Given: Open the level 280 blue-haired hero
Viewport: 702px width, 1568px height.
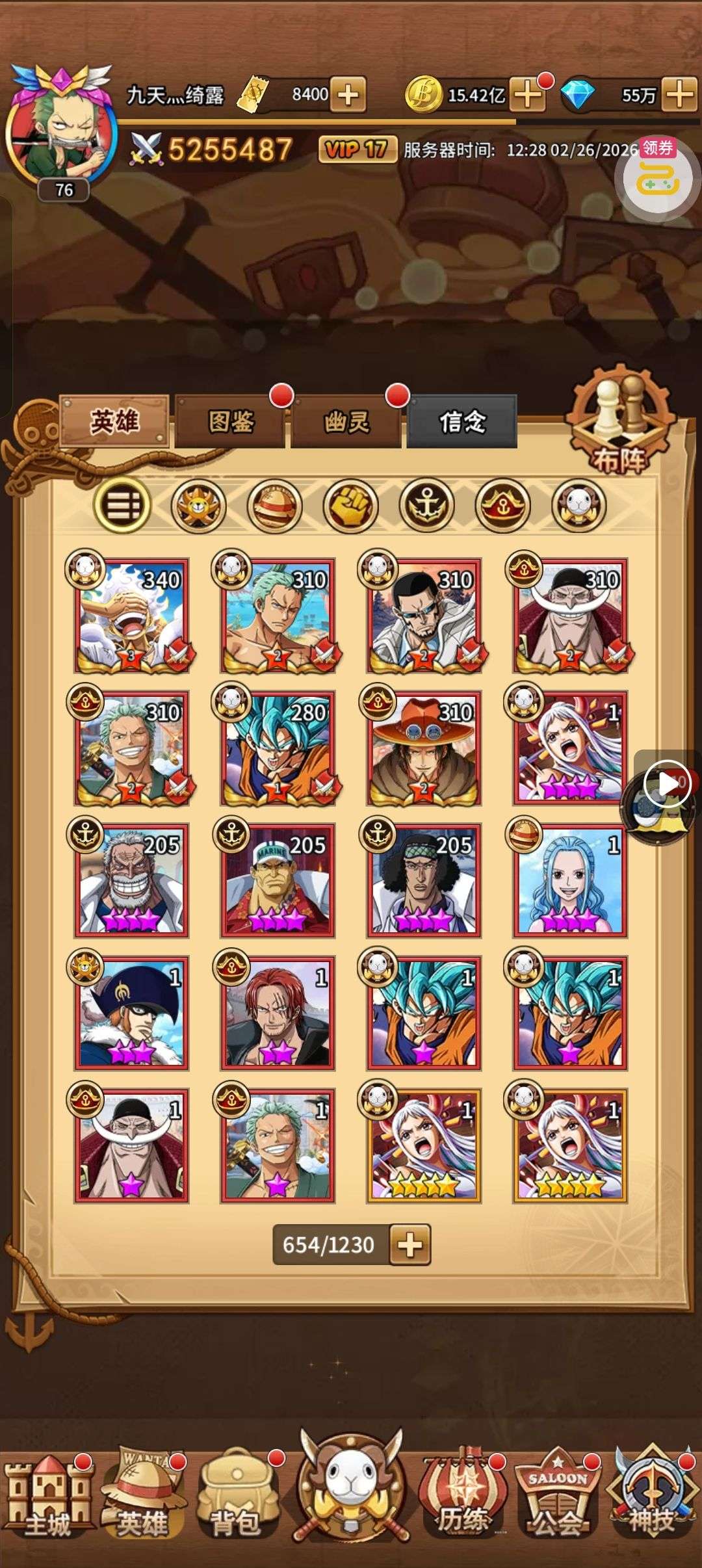Looking at the screenshot, I should tap(278, 748).
